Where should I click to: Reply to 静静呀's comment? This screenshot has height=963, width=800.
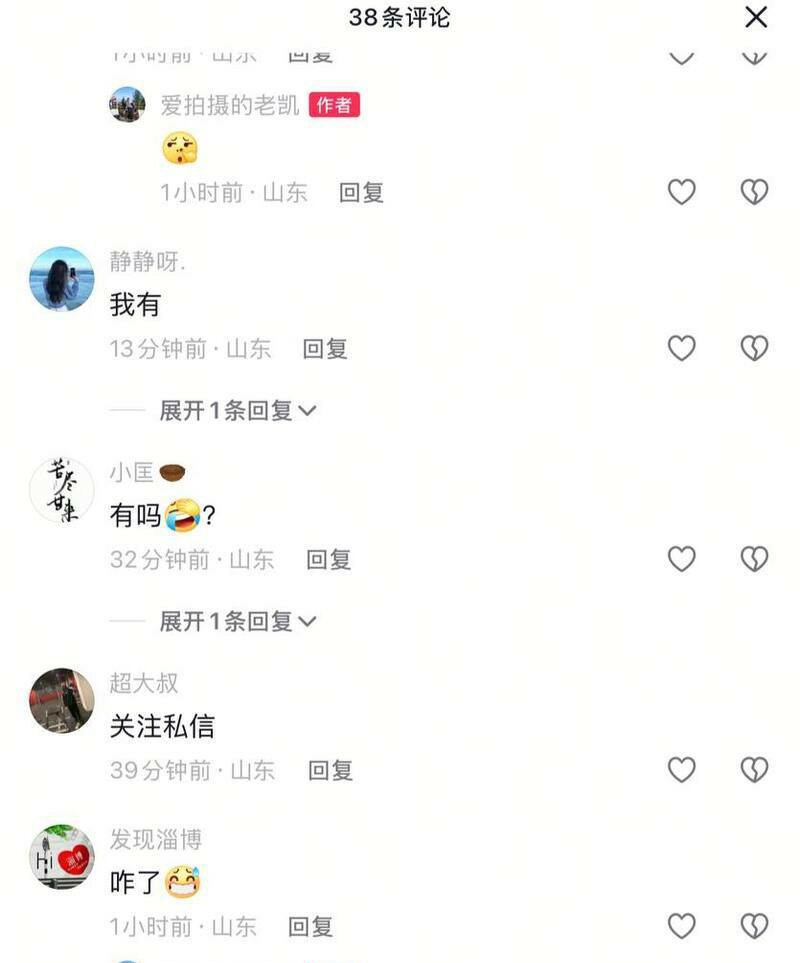pyautogui.click(x=325, y=349)
